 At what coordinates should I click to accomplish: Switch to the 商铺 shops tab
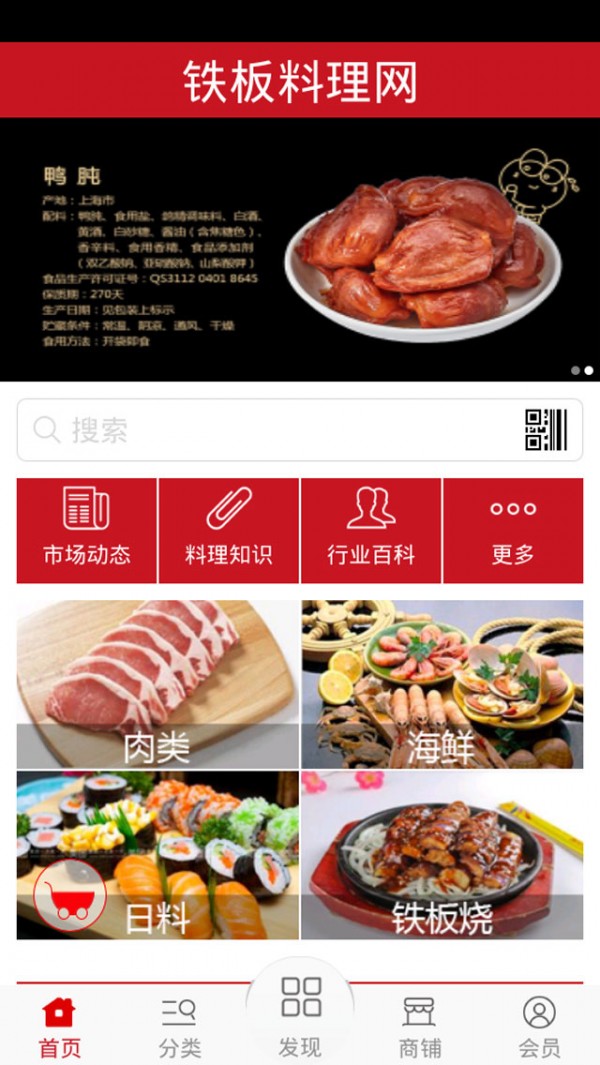click(420, 1026)
